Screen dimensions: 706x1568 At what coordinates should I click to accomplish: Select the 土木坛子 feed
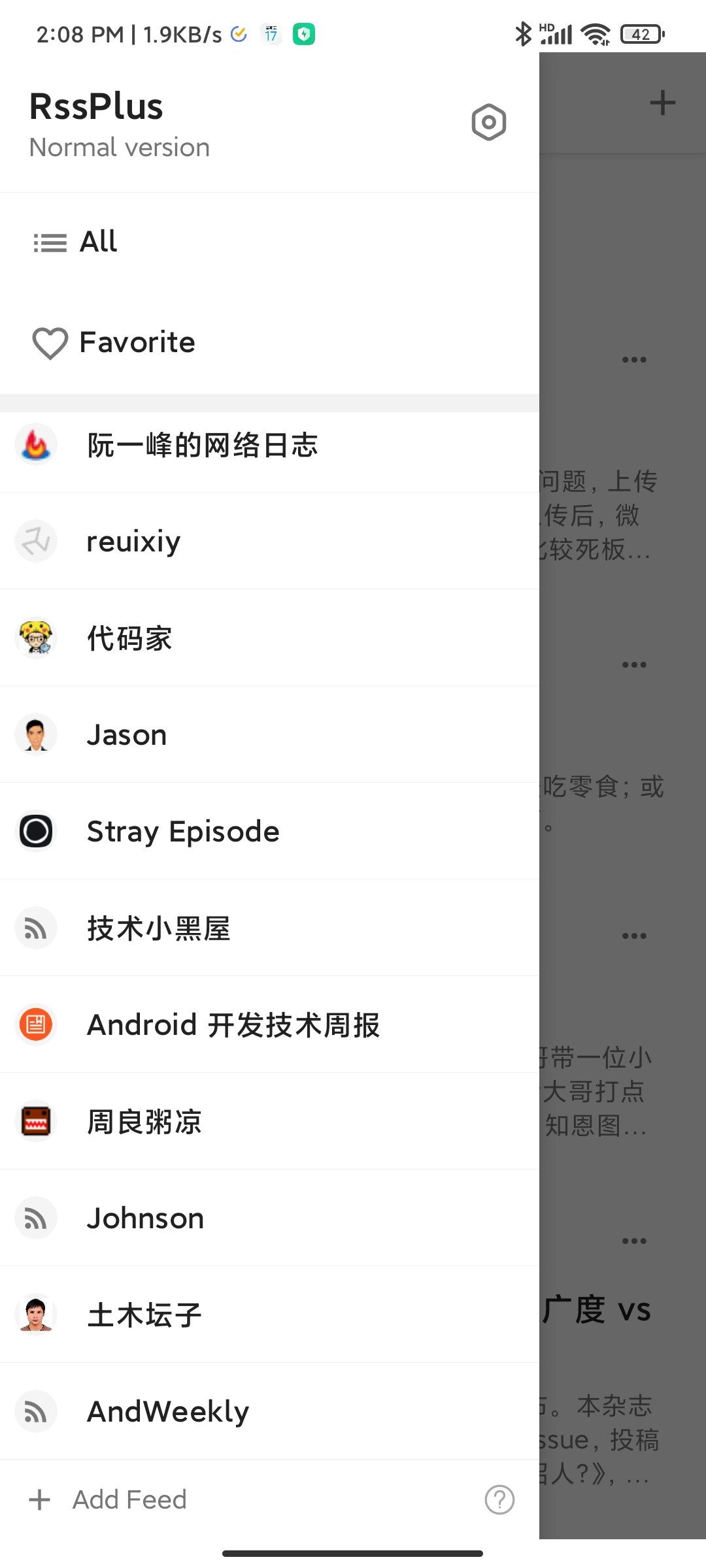(144, 1315)
